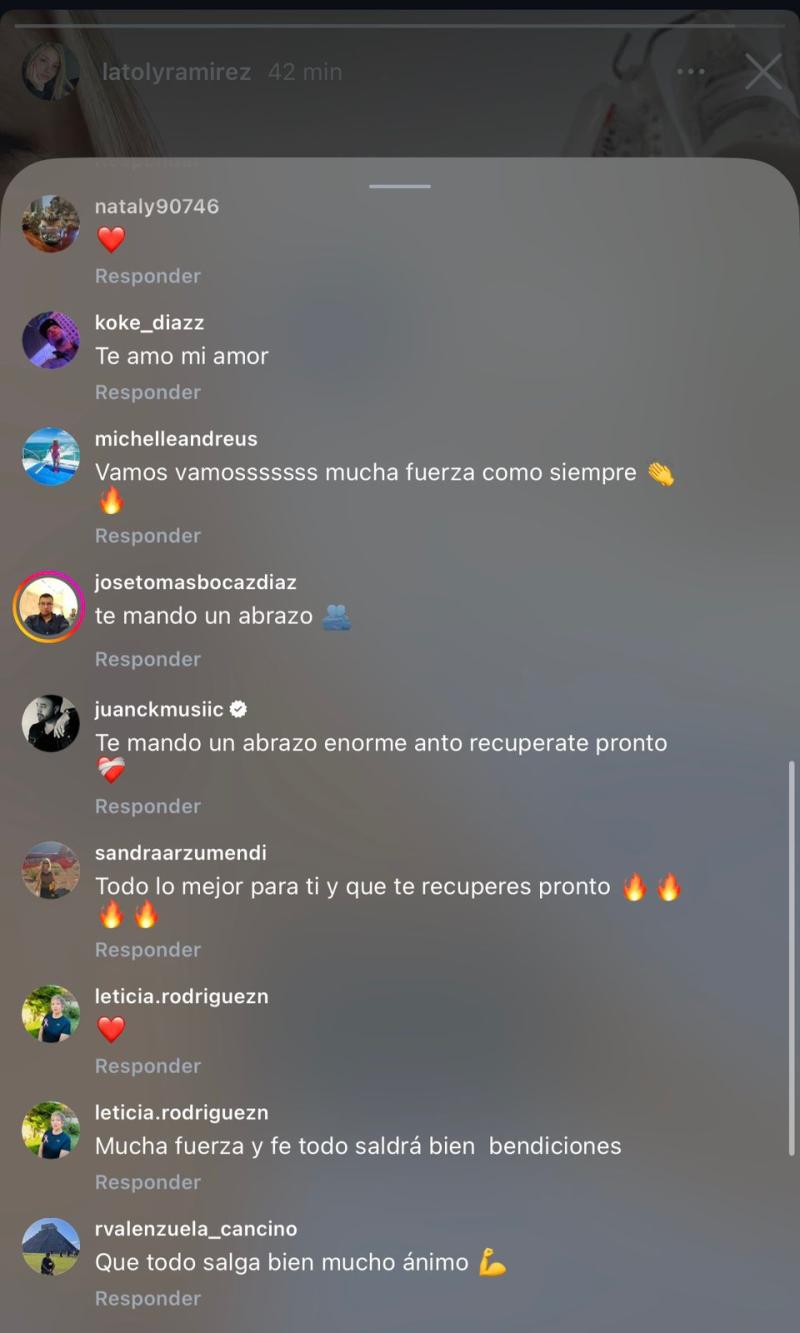Tap Responder below rvalenzuela_cancino's comment
This screenshot has width=800, height=1333.
pos(147,1298)
